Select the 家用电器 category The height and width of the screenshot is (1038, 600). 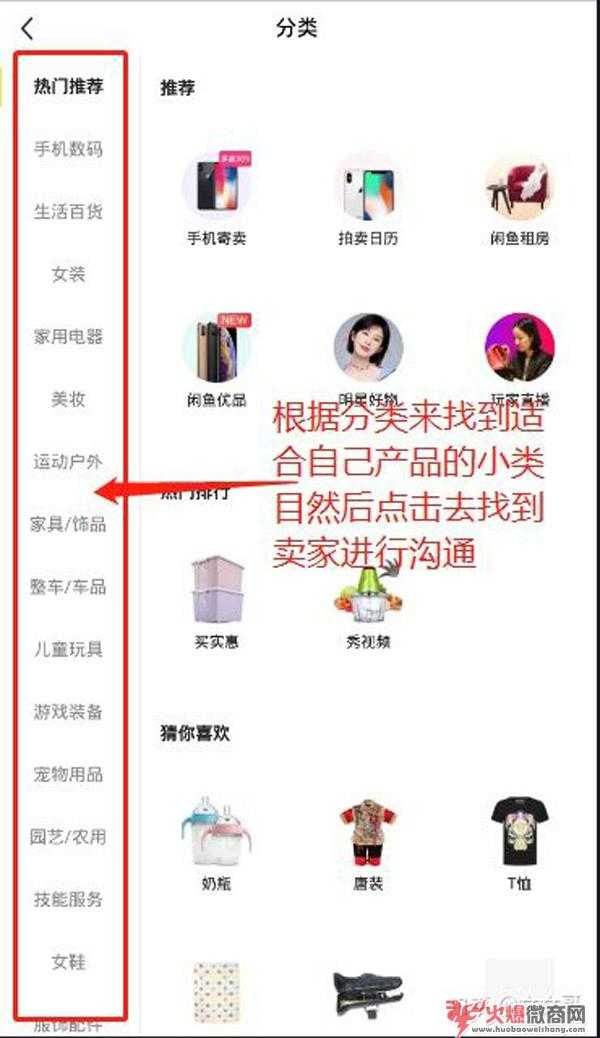(68, 337)
